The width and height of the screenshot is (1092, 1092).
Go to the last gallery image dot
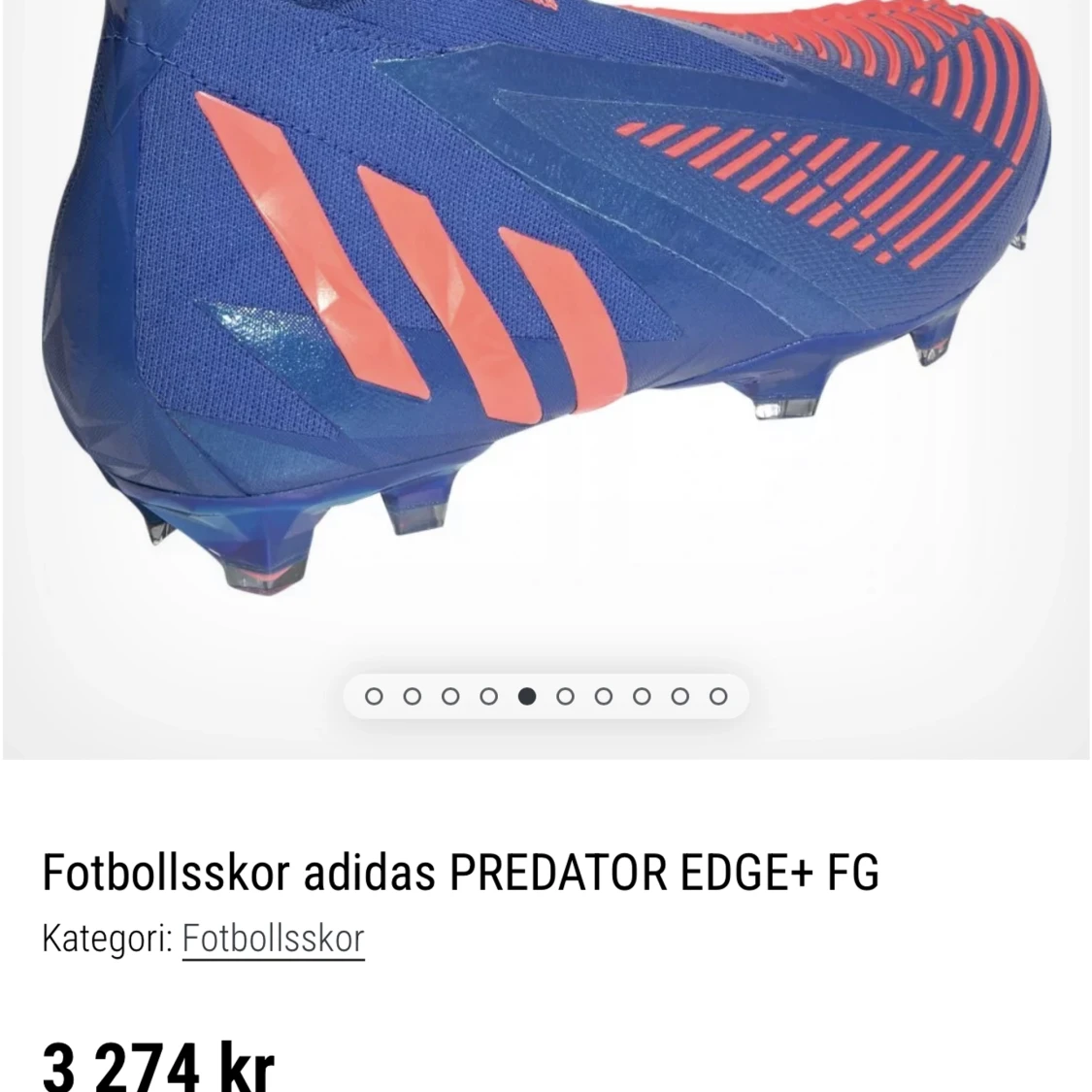(x=718, y=696)
